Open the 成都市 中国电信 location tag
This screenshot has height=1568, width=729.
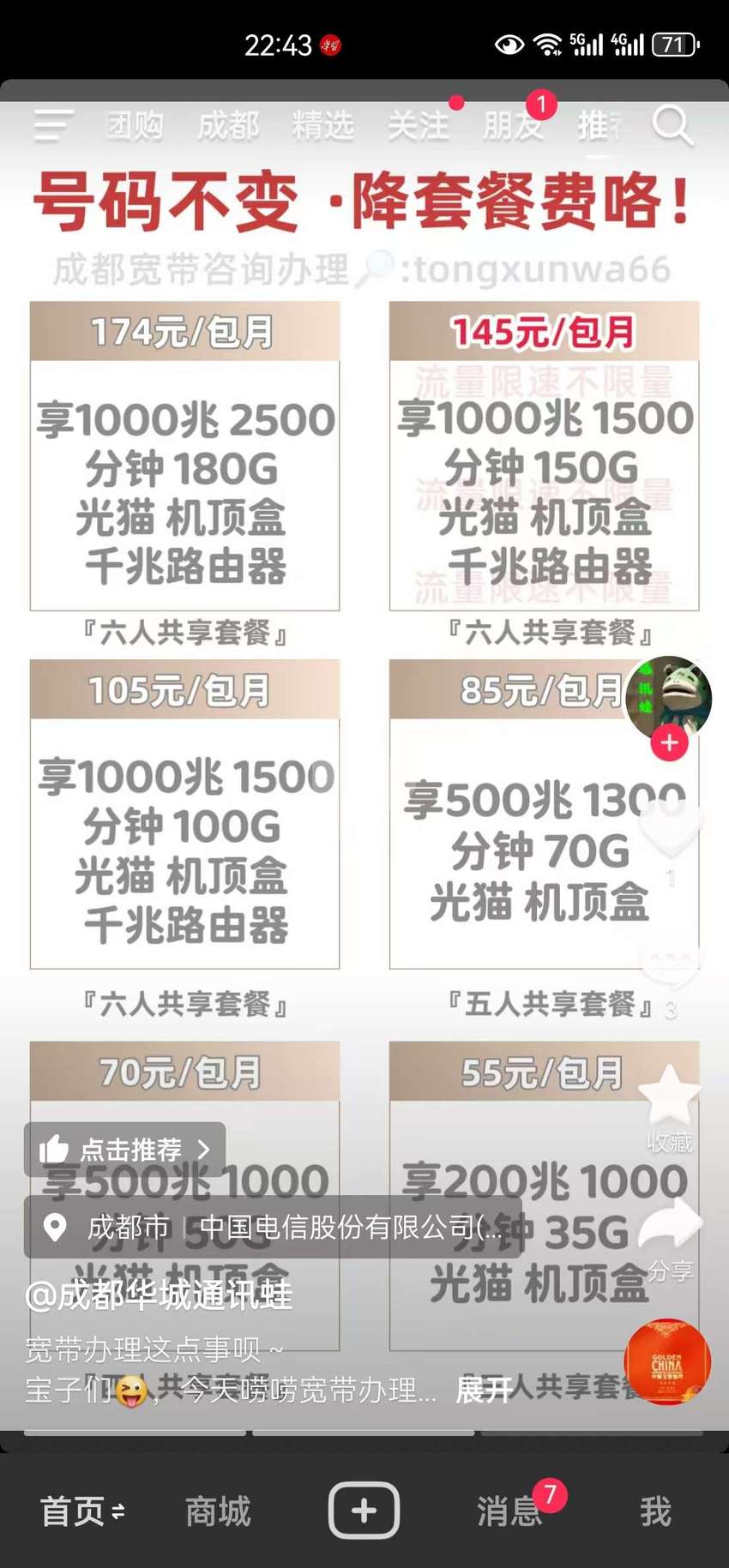point(273,1228)
